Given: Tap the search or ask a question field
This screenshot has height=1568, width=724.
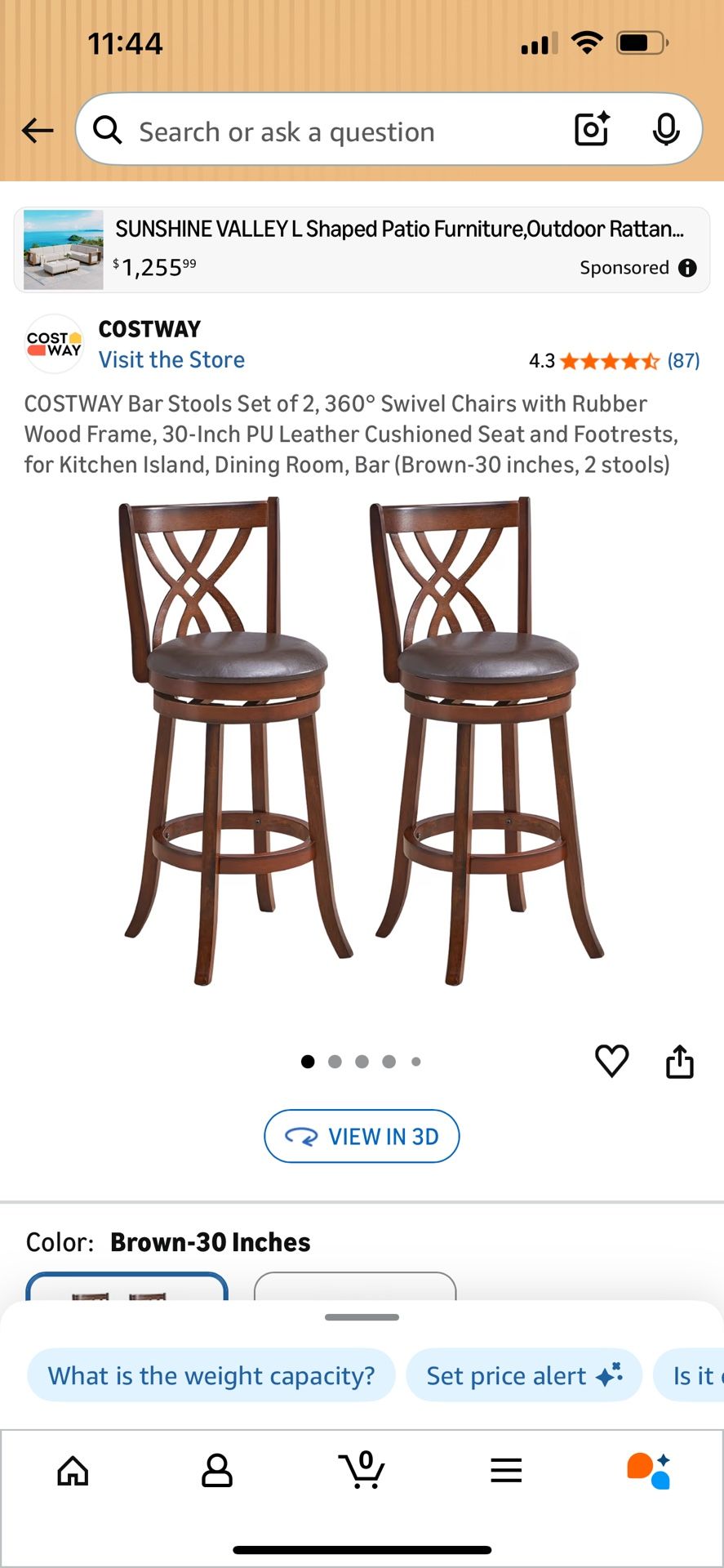Looking at the screenshot, I should point(326,131).
